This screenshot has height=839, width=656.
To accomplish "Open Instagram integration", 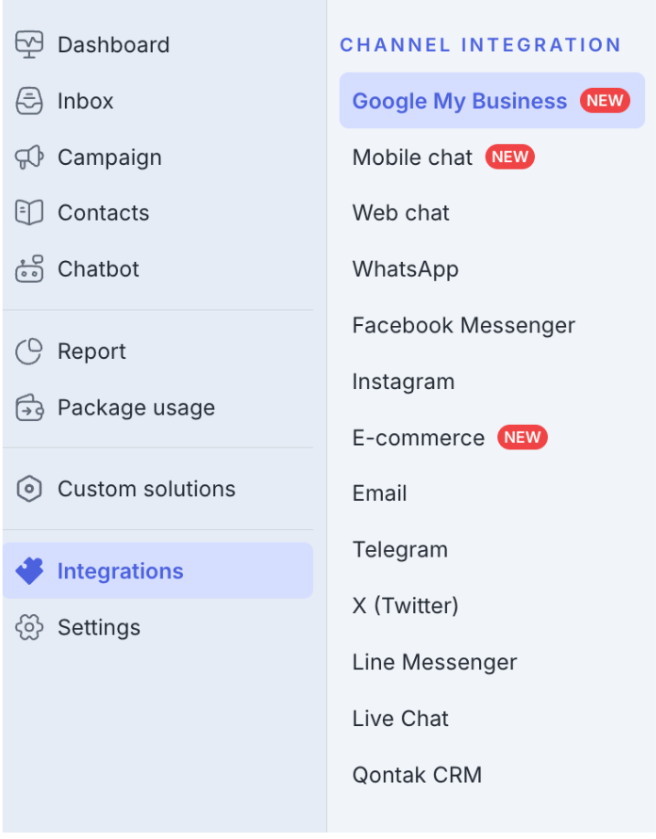I will click(x=403, y=382).
